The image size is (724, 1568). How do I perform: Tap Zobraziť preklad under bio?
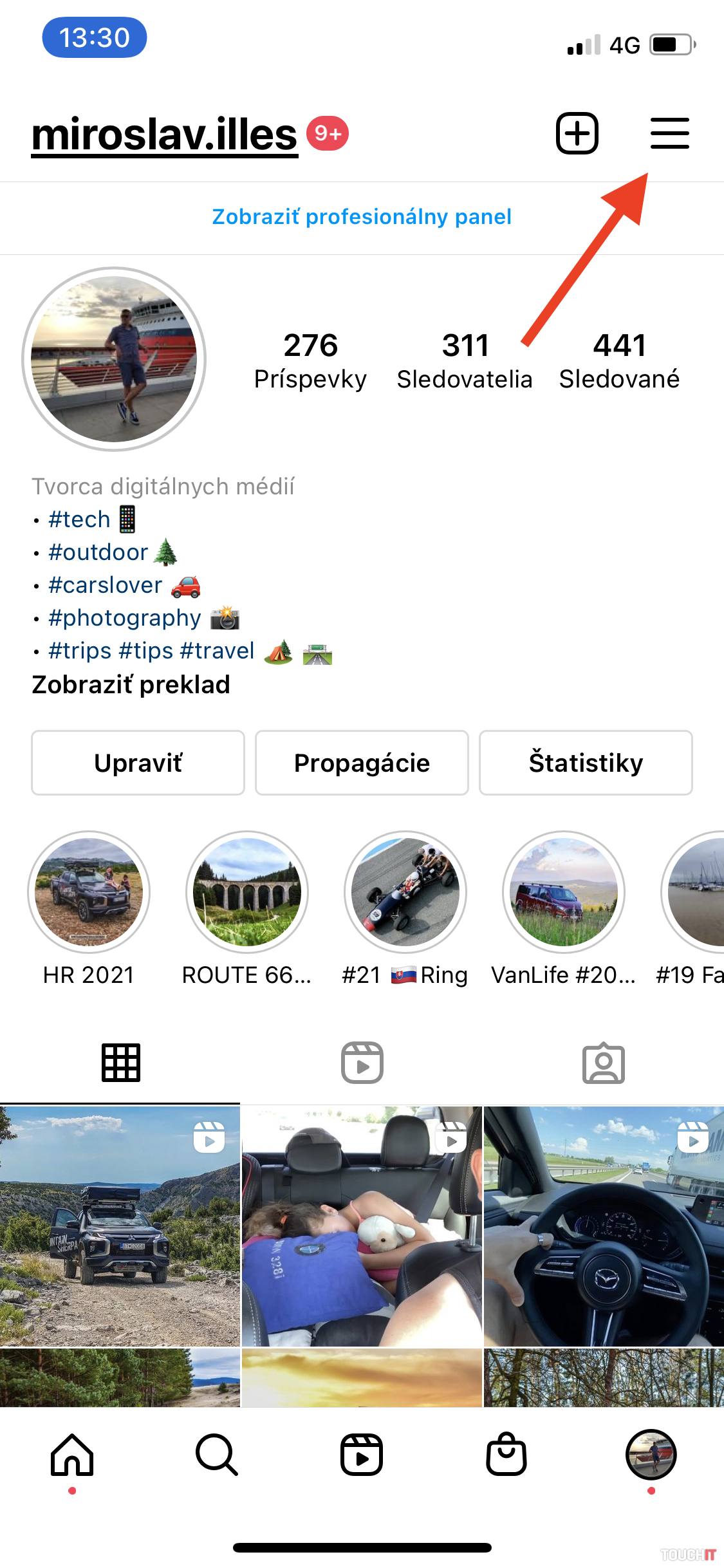click(x=131, y=685)
